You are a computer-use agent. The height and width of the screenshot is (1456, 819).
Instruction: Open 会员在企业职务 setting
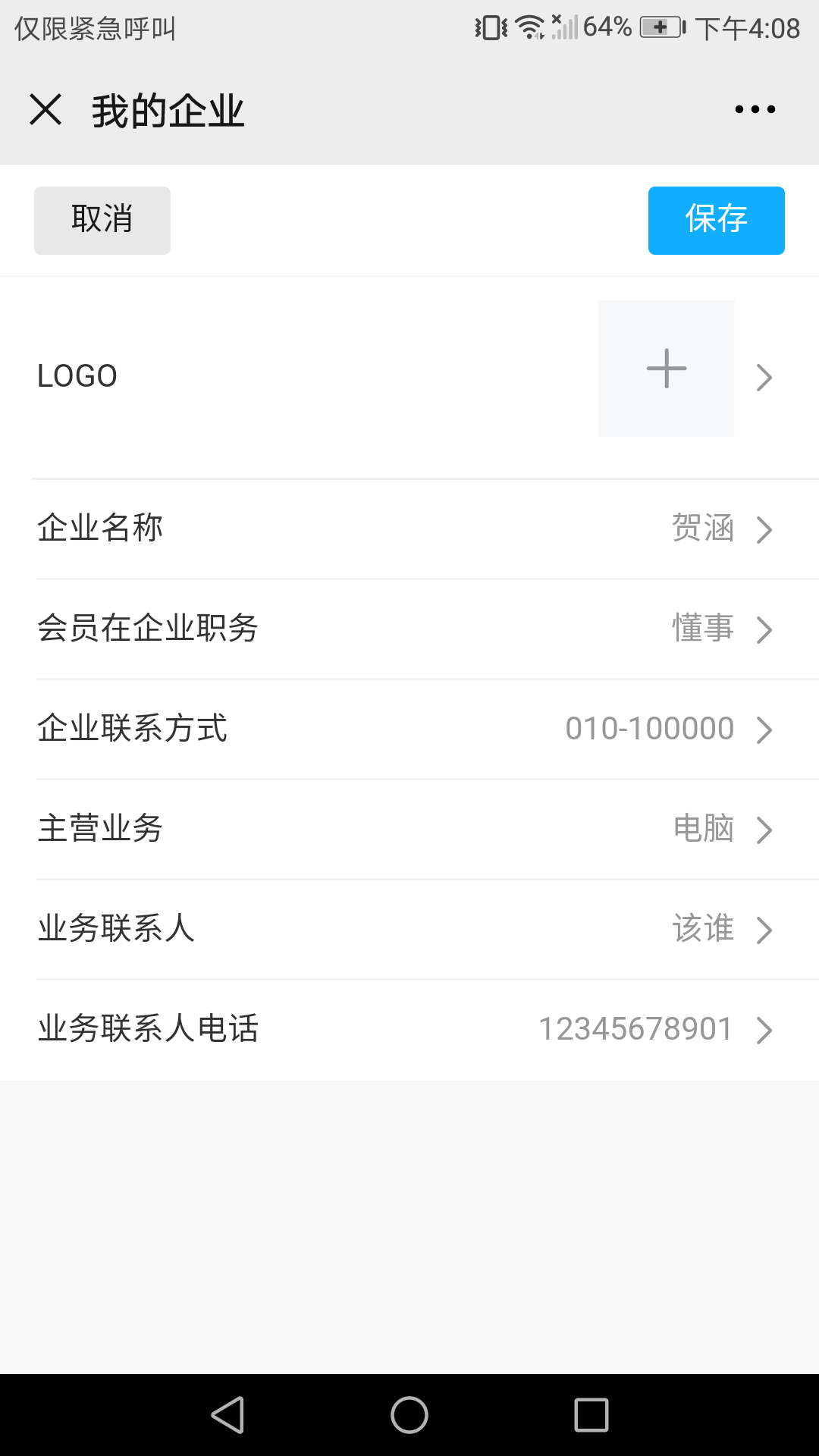click(409, 629)
